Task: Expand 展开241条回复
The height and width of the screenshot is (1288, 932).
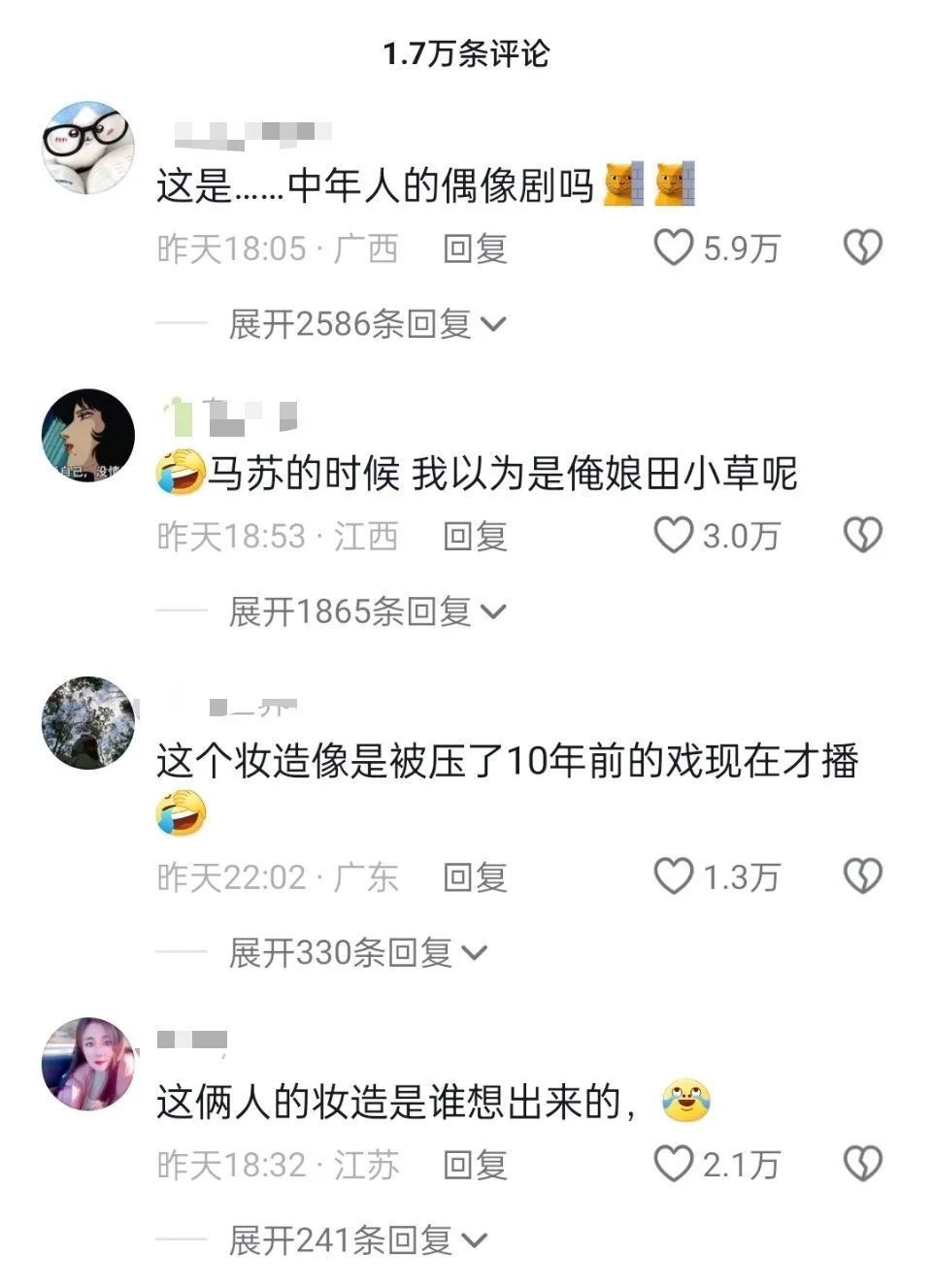Action: coord(357,1239)
